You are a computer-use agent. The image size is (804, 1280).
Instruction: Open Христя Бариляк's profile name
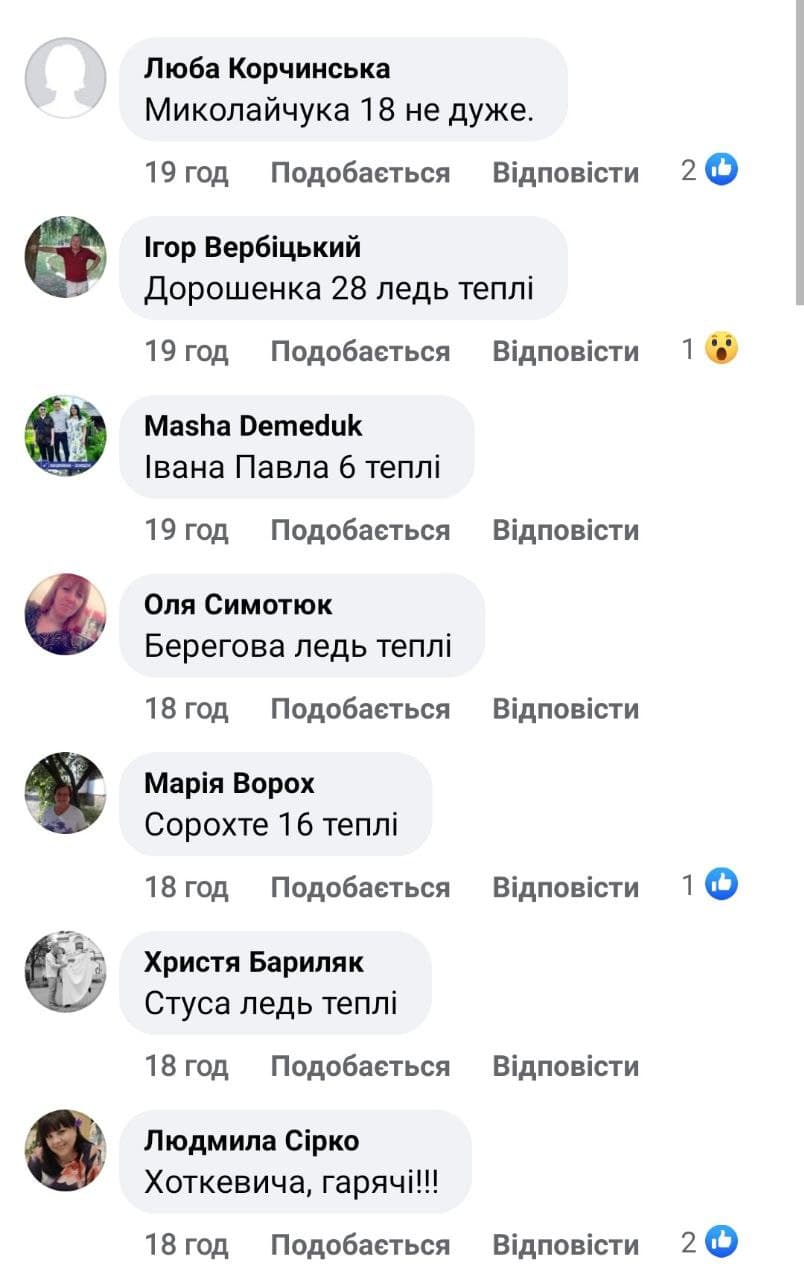pyautogui.click(x=254, y=962)
